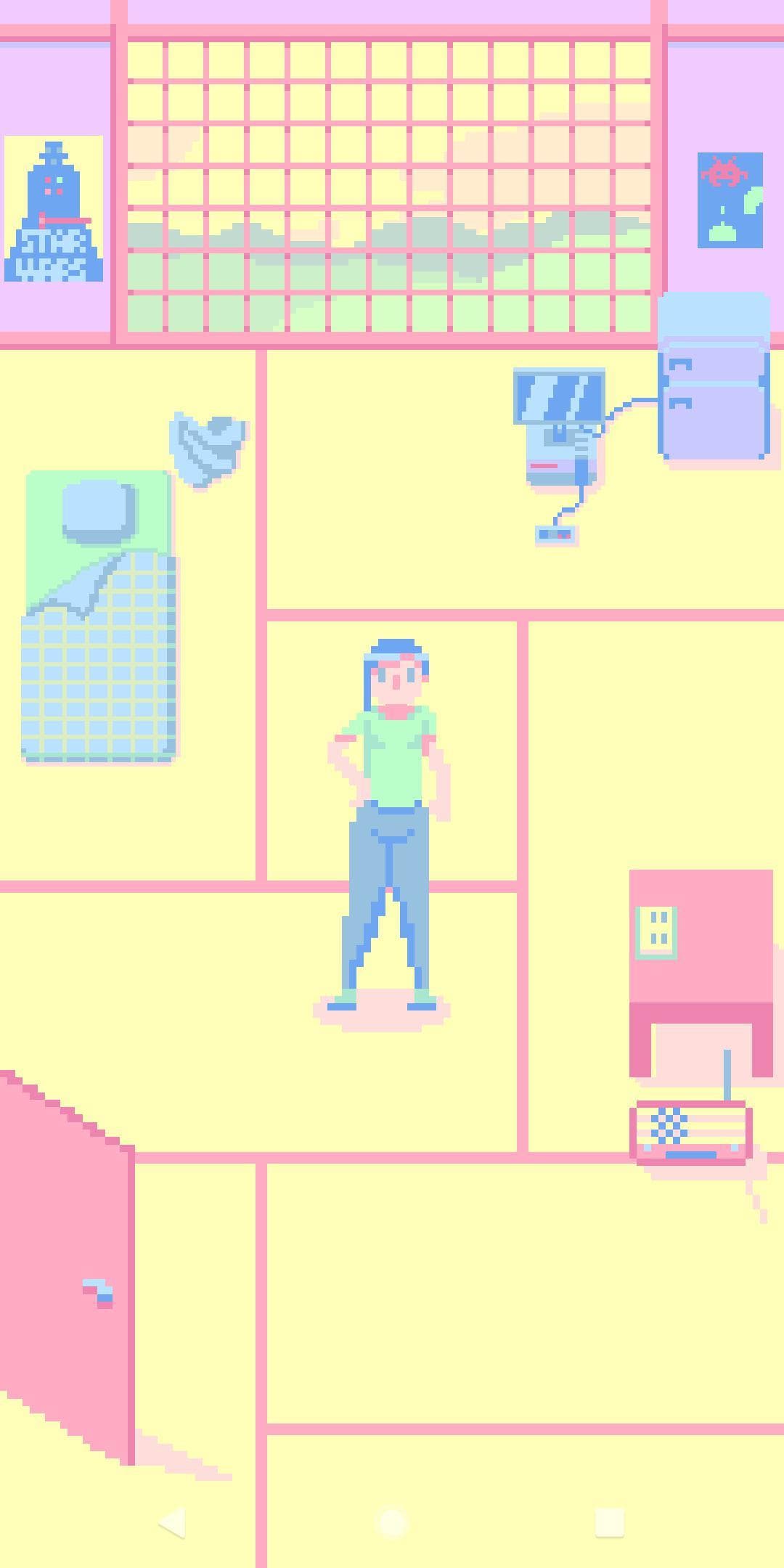Tap the pink cabinet with power outlet
This screenshot has width=784, height=1568.
click(701, 973)
